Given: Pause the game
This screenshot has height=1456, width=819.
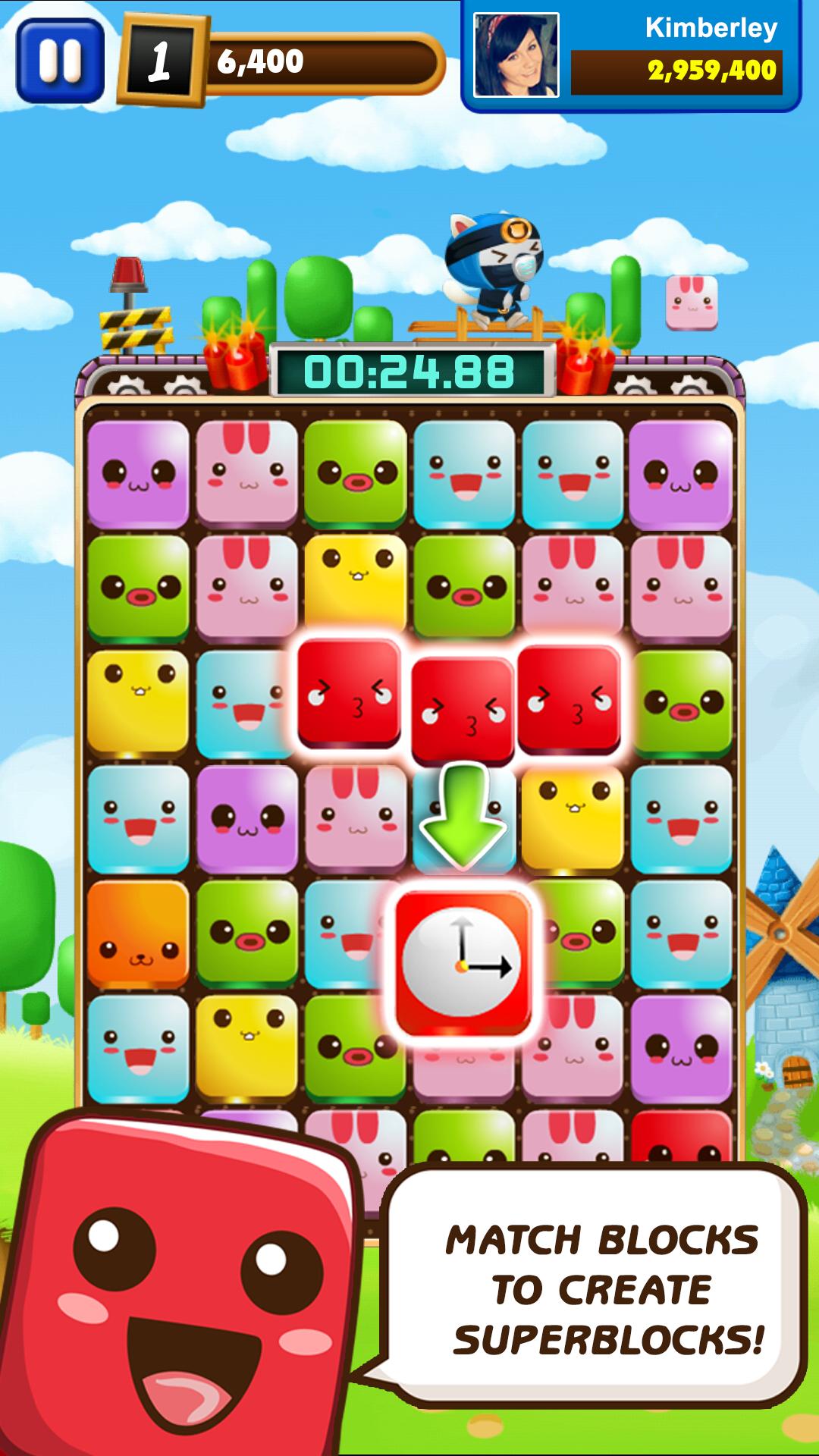Looking at the screenshot, I should click(x=59, y=61).
